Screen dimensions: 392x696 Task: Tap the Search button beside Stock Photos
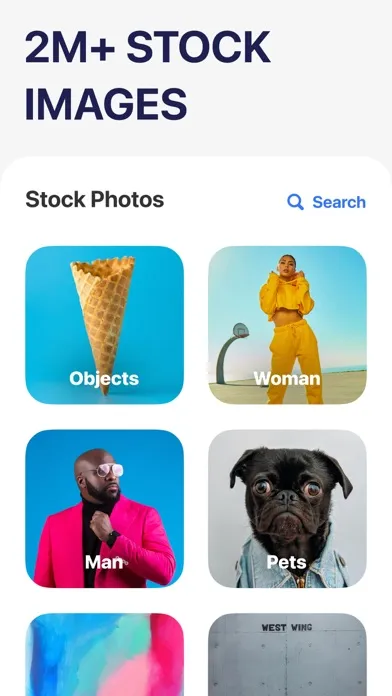point(326,202)
